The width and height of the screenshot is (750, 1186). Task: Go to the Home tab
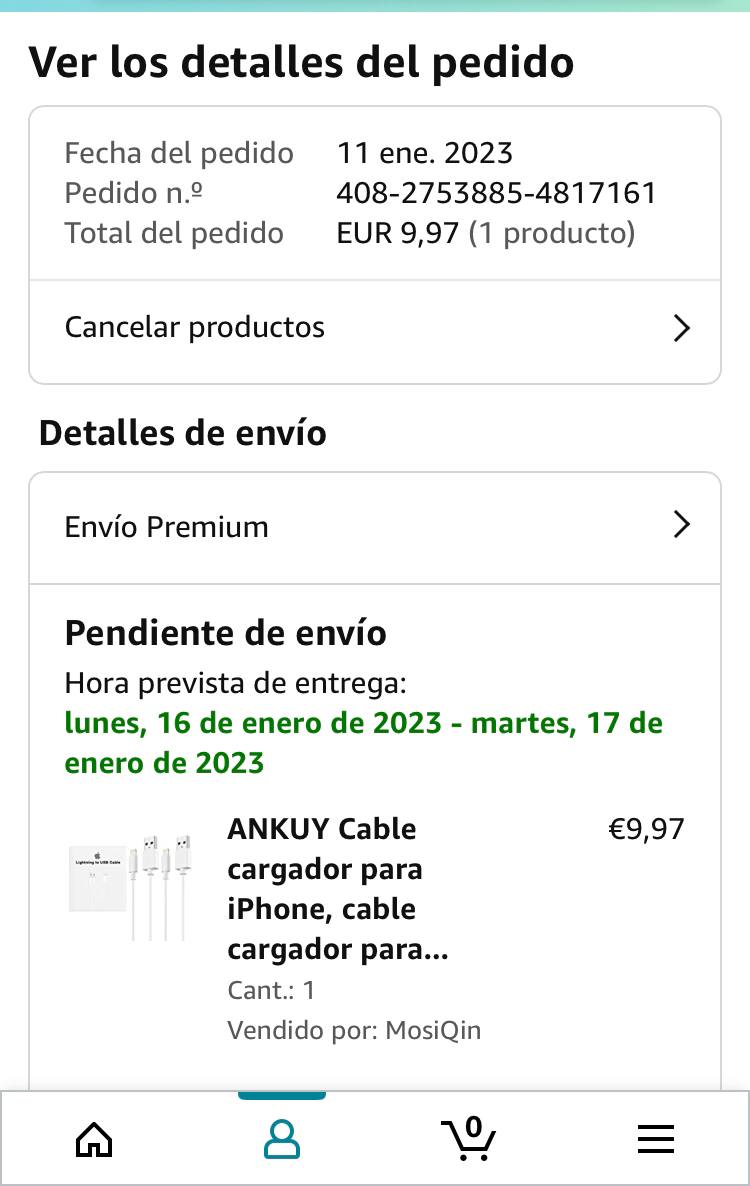click(x=94, y=1139)
